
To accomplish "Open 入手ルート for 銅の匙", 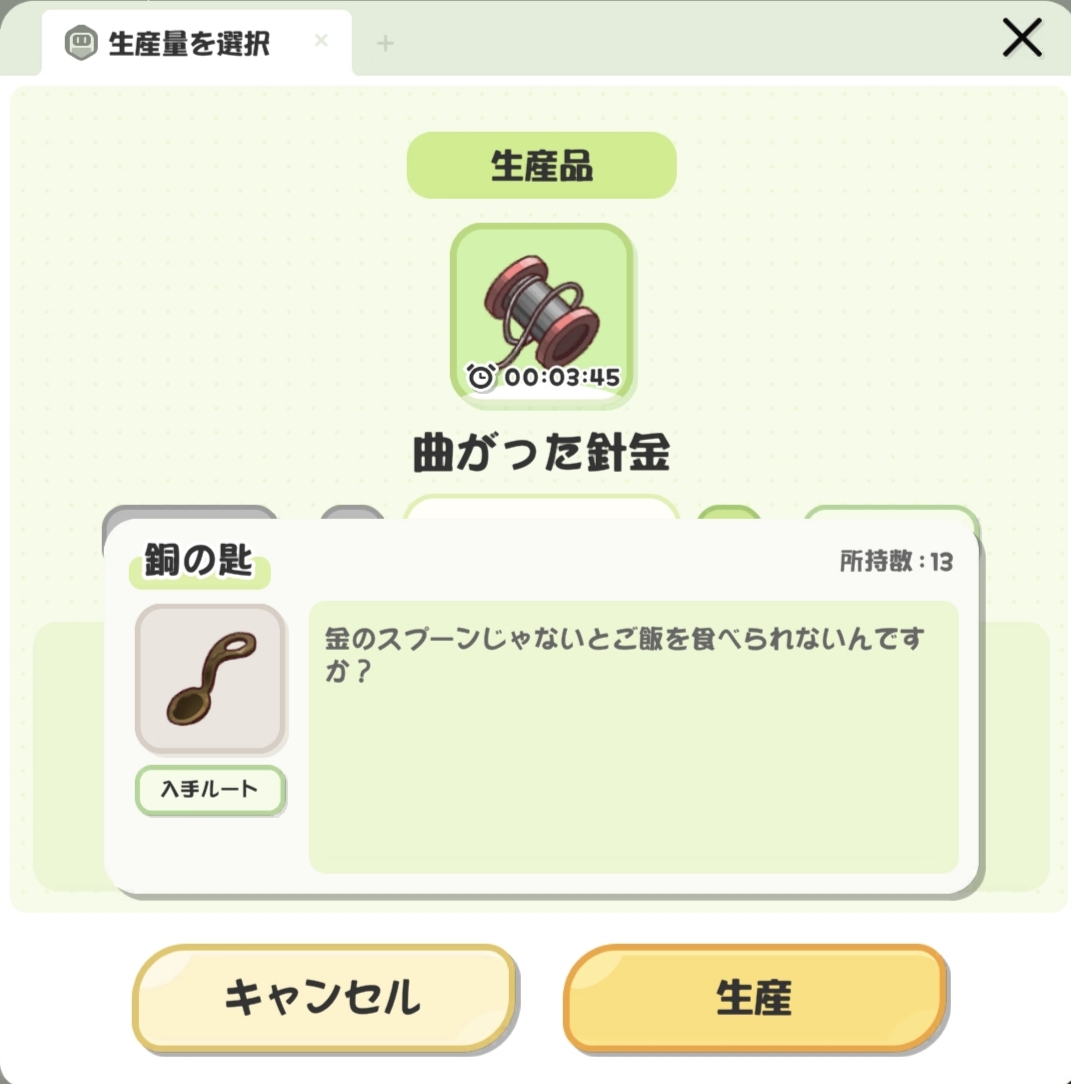I will click(210, 790).
